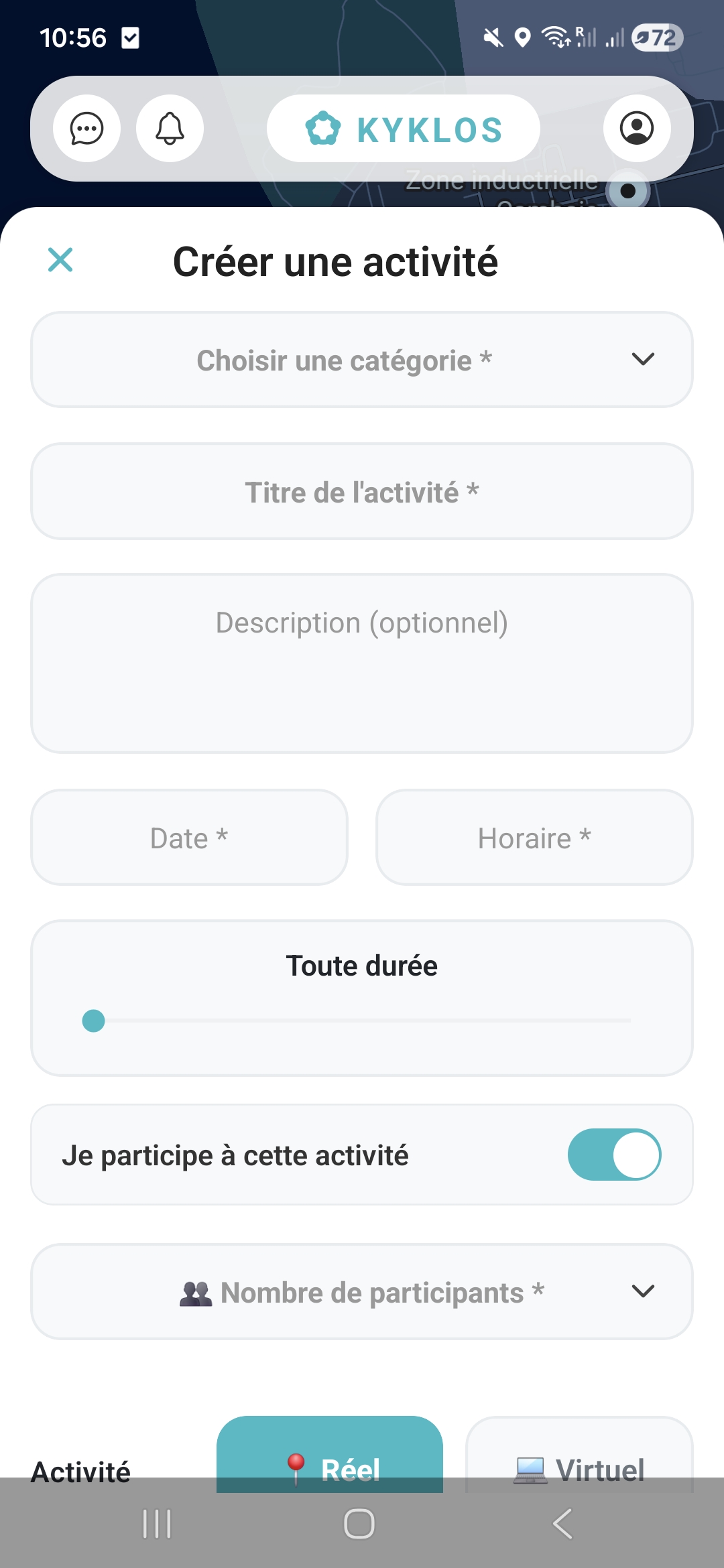Screen dimensions: 724x1568
Task: Open the user profile icon
Action: coord(636,129)
